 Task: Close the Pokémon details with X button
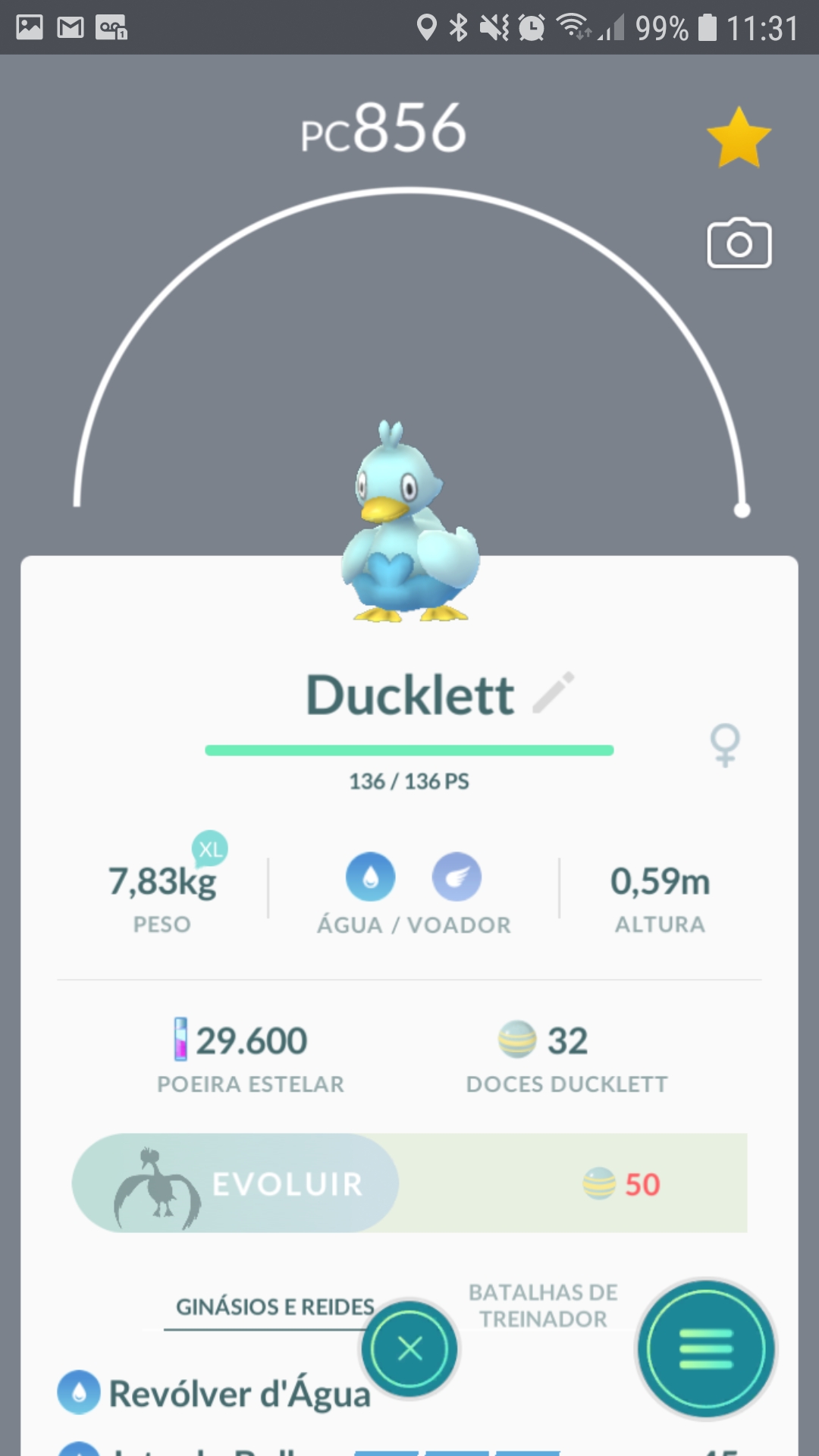point(409,1349)
